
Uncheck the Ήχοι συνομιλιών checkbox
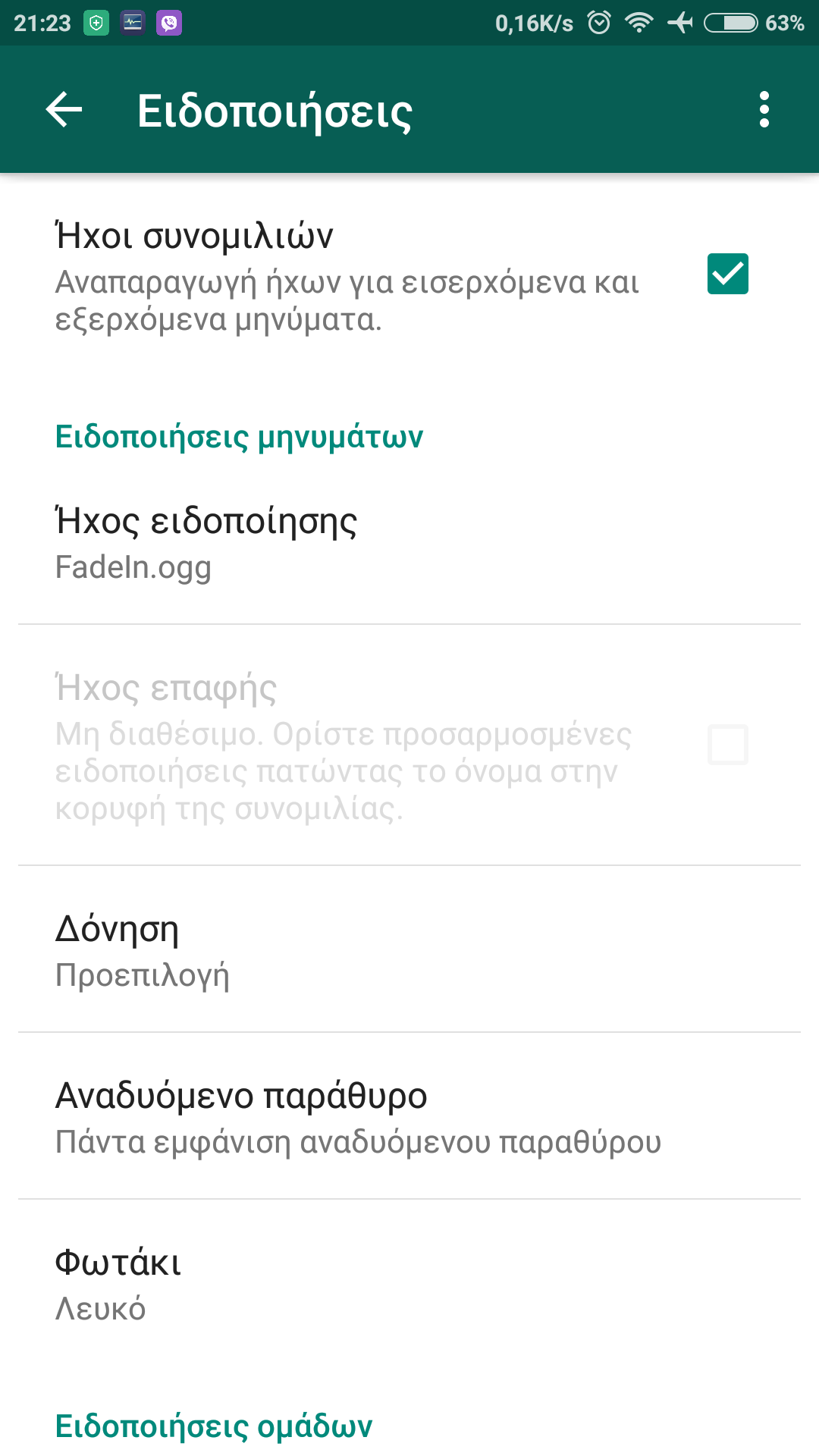[x=727, y=274]
